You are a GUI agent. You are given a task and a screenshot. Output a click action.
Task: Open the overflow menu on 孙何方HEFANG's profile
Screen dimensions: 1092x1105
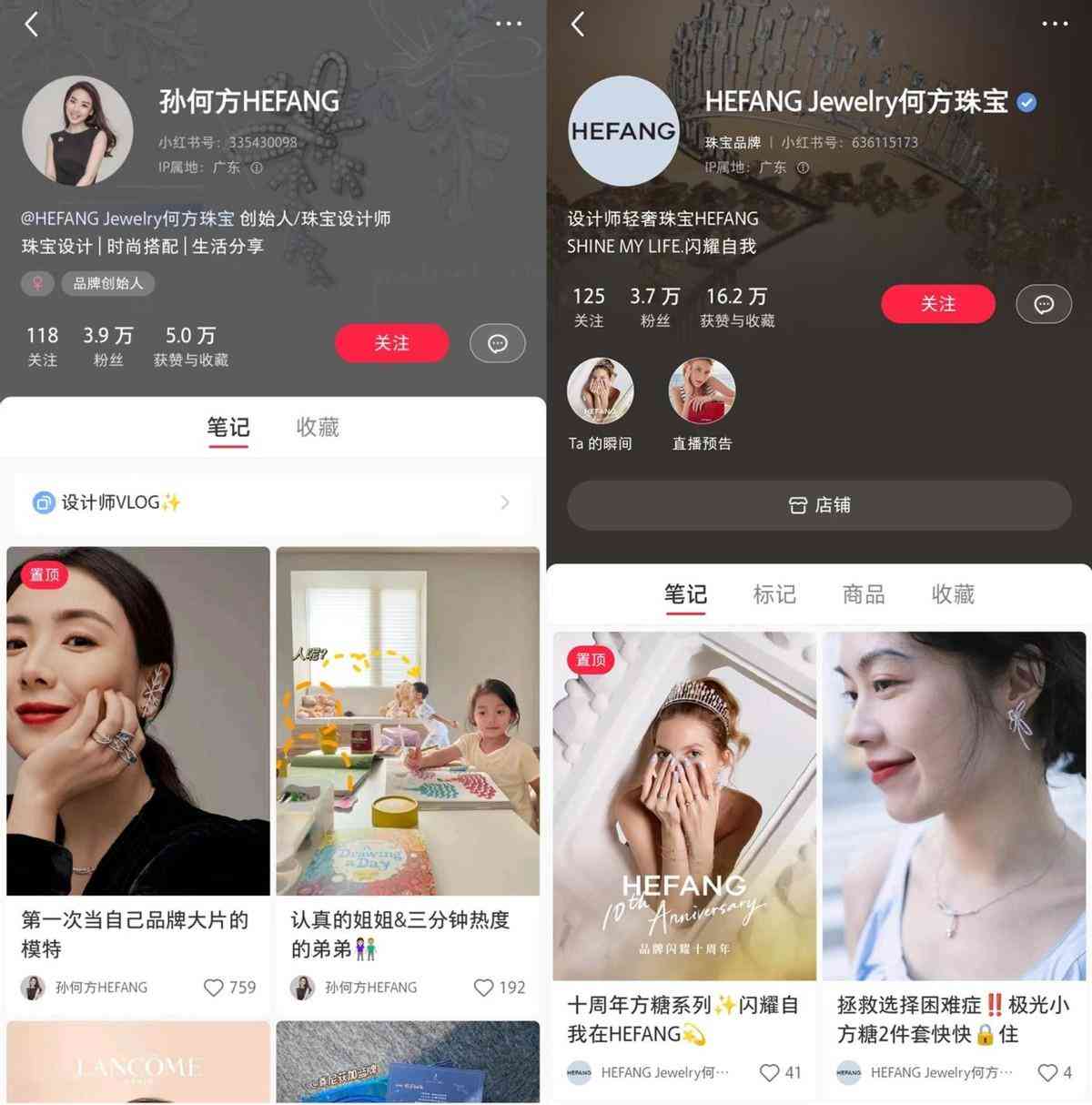click(509, 24)
